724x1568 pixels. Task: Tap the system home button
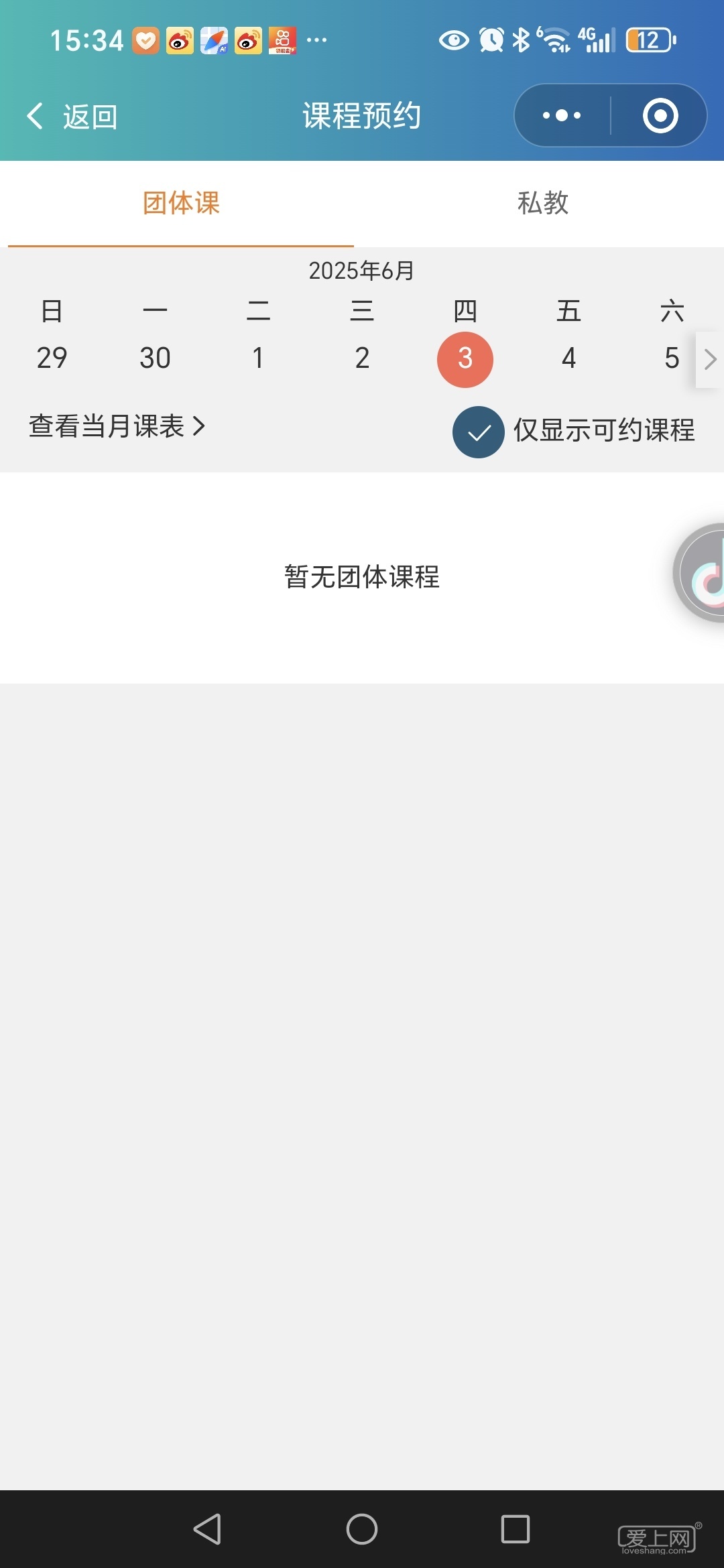pos(362,1529)
